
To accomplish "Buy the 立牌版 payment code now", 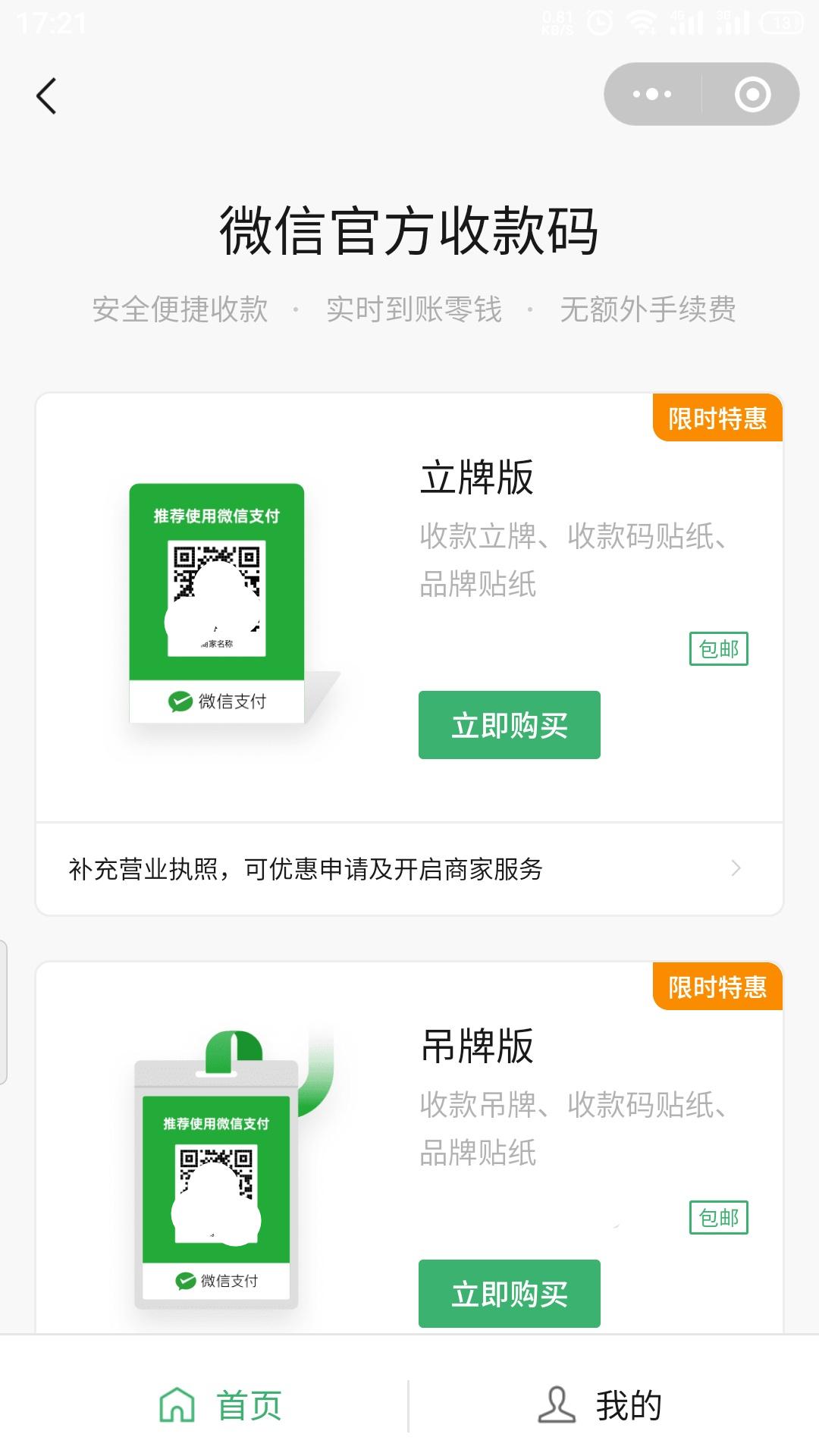I will (509, 725).
